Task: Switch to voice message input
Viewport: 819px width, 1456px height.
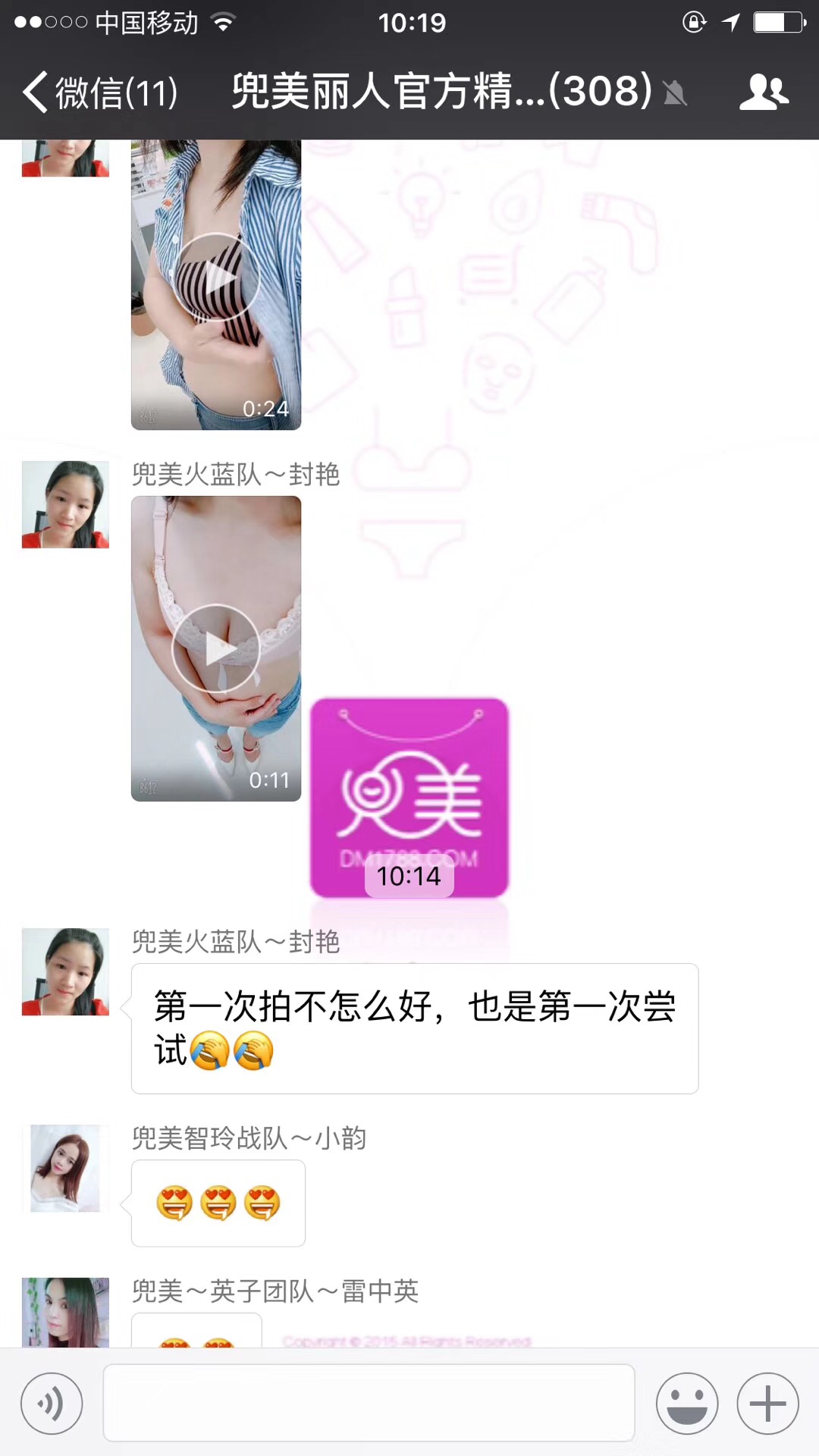Action: 52,1404
